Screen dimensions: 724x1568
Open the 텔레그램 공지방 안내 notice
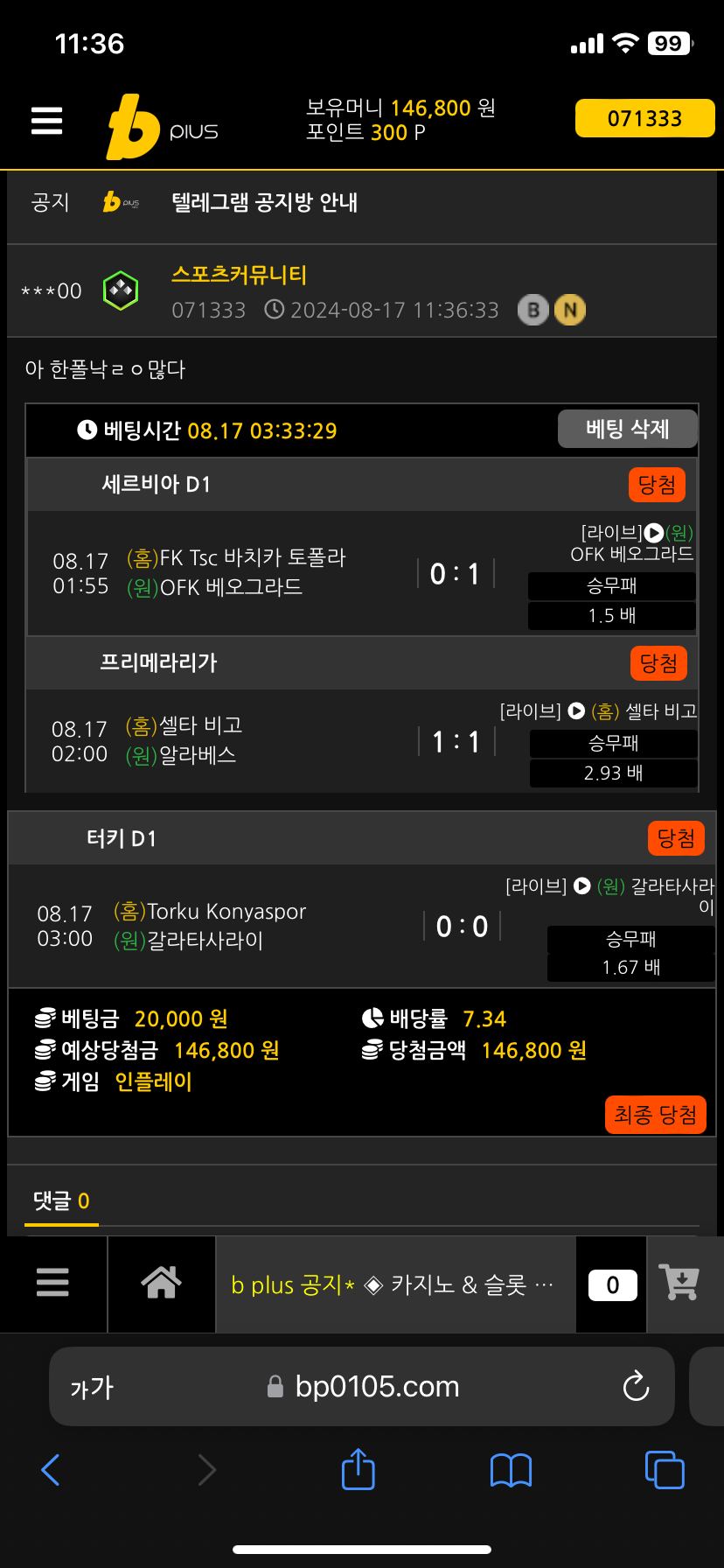point(265,203)
